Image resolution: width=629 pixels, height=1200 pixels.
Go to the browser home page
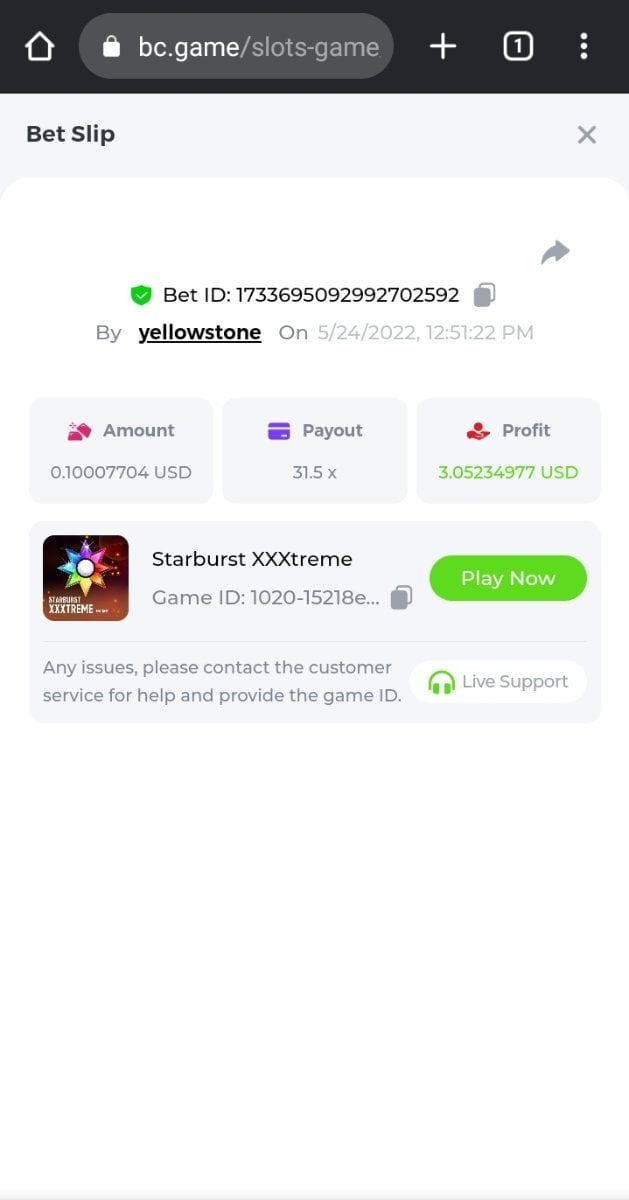(39, 46)
